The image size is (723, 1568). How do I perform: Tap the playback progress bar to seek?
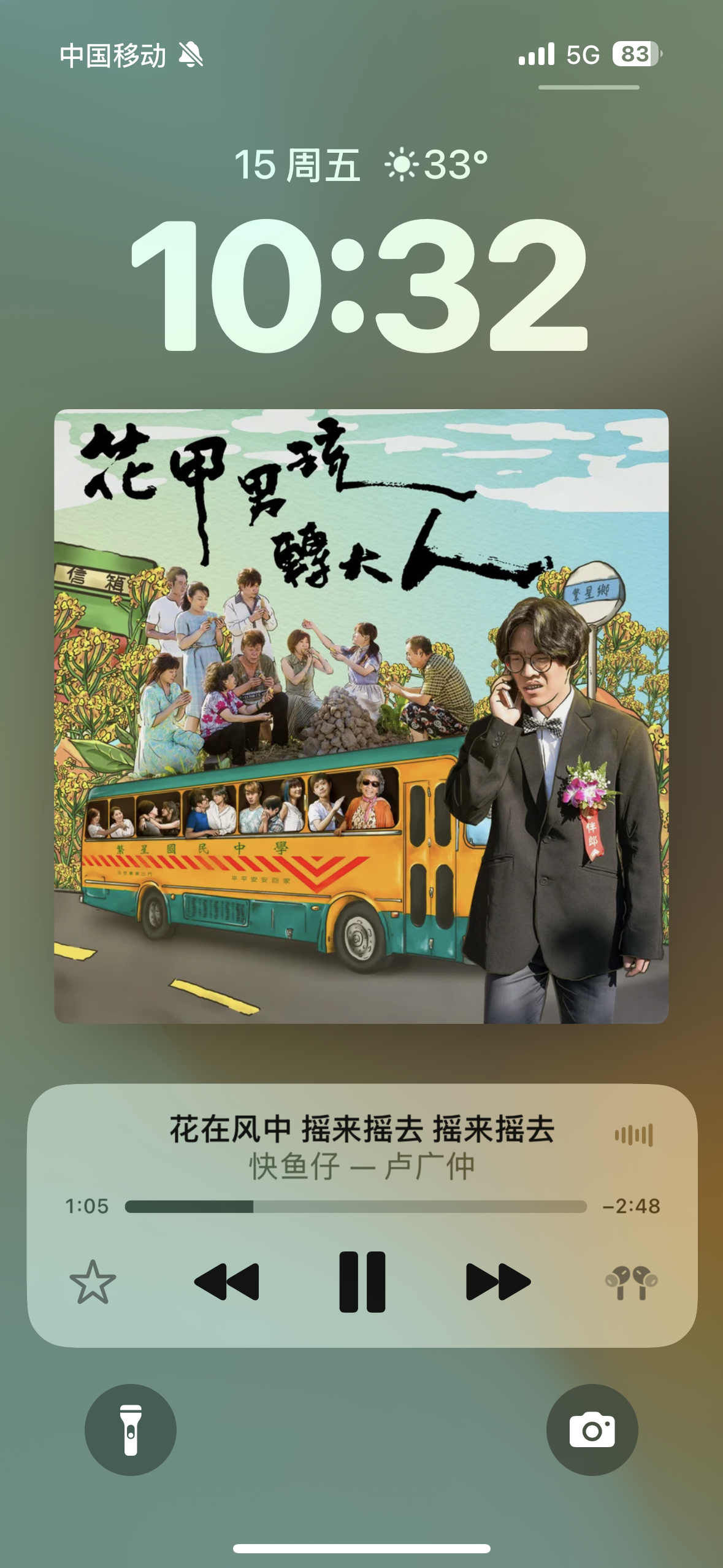tap(356, 1207)
